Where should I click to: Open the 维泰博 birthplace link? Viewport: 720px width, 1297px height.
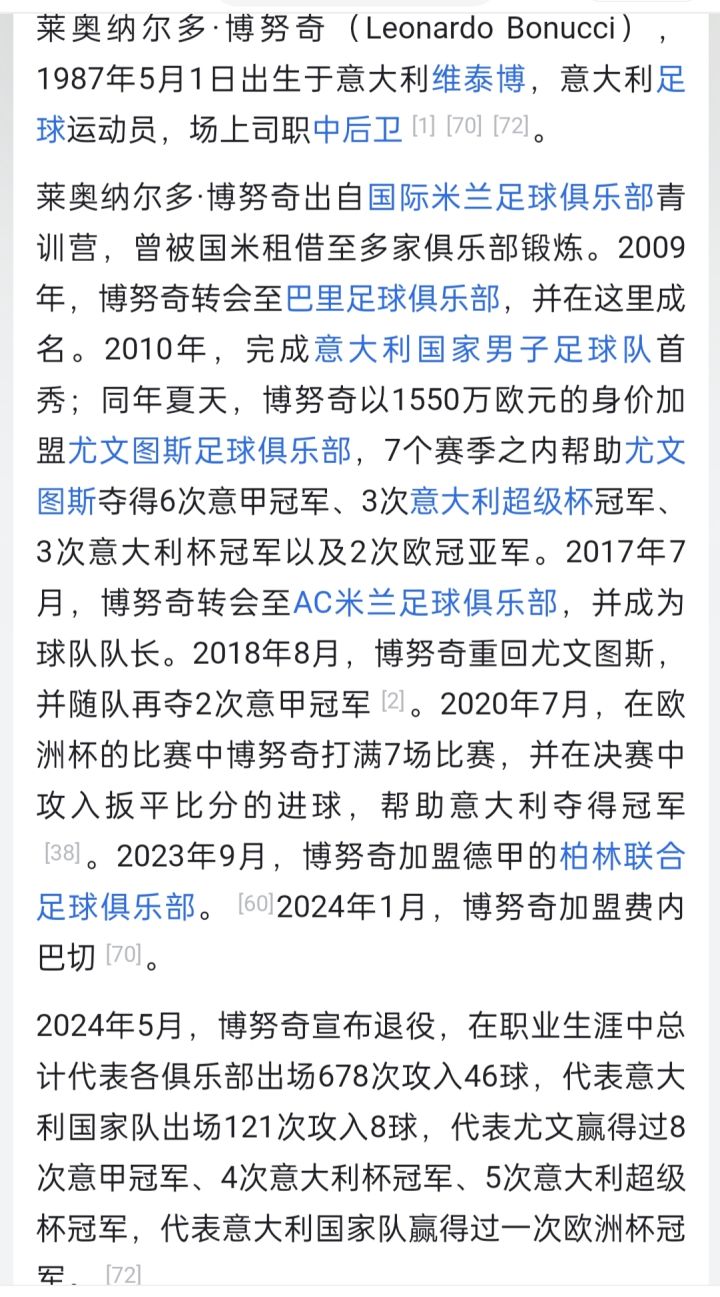pyautogui.click(x=479, y=79)
